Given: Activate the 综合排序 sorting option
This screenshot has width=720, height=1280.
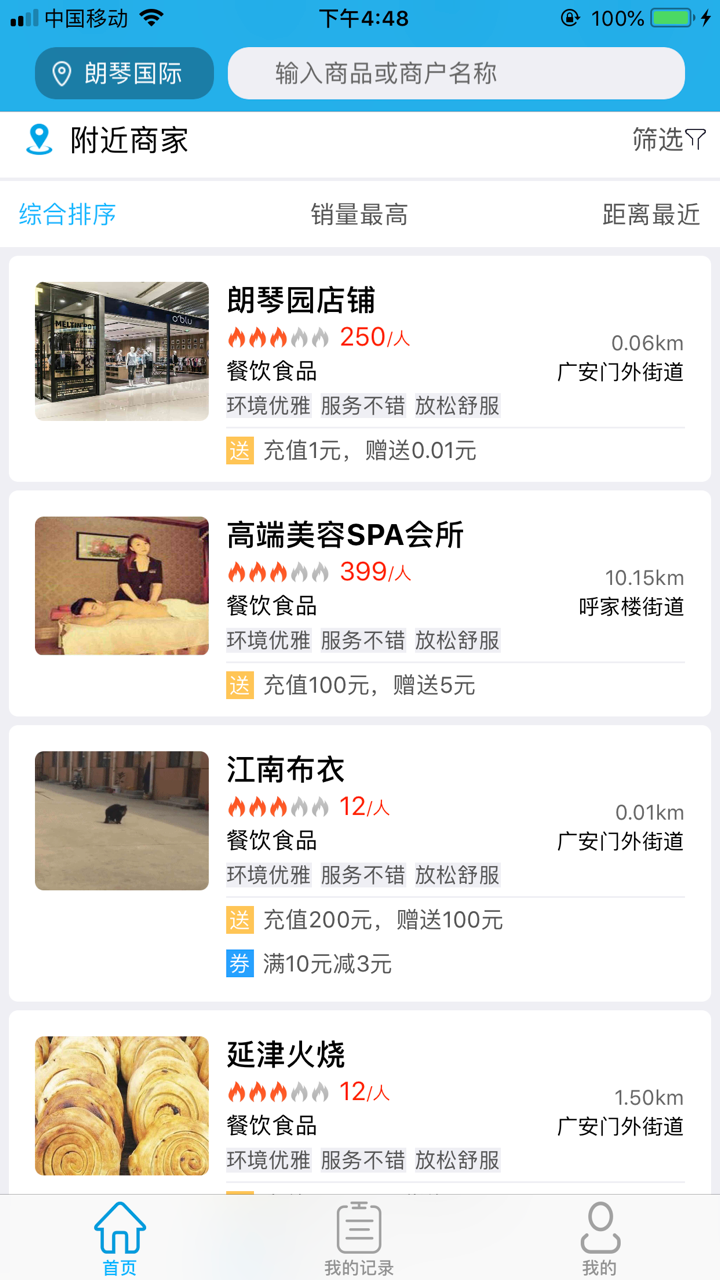Looking at the screenshot, I should [x=65, y=215].
